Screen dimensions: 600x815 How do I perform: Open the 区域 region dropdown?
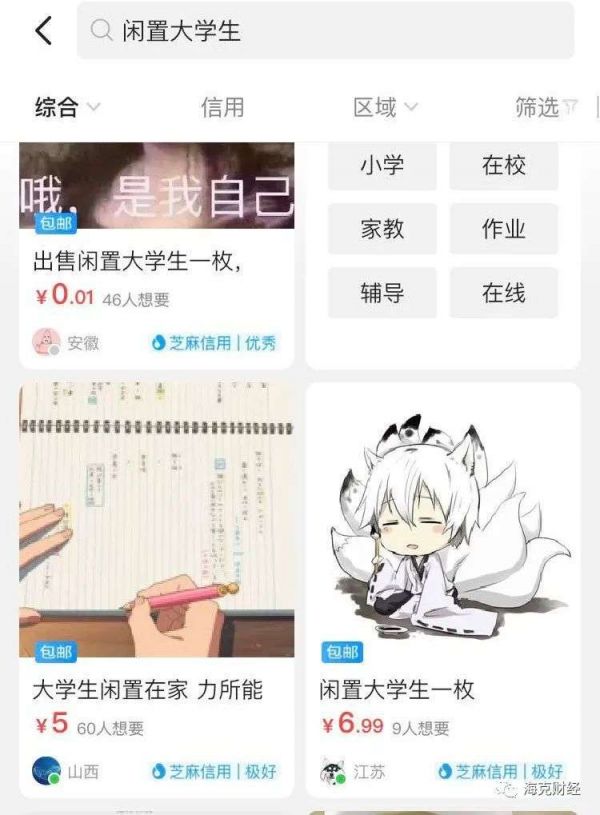click(x=385, y=107)
